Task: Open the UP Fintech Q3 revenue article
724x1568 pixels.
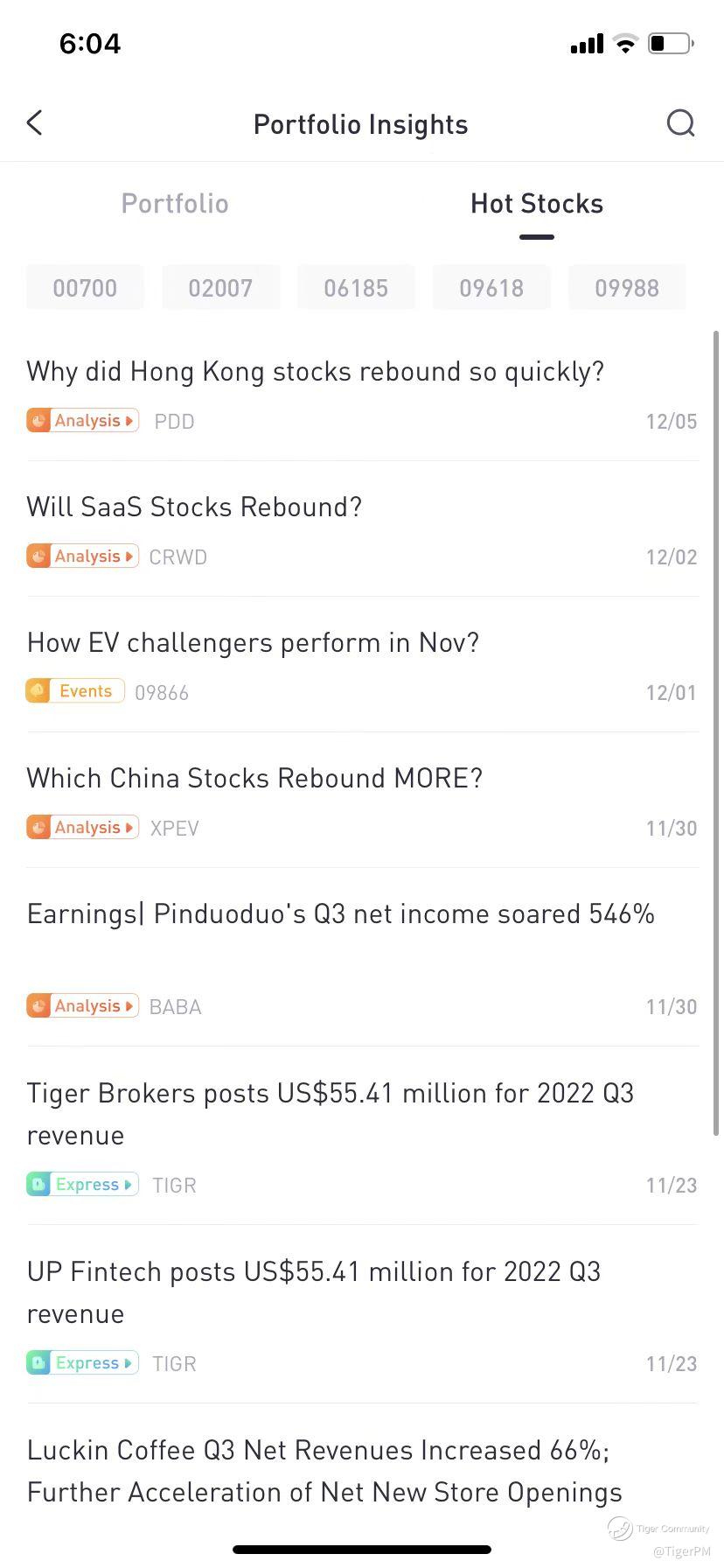Action: tap(314, 1292)
